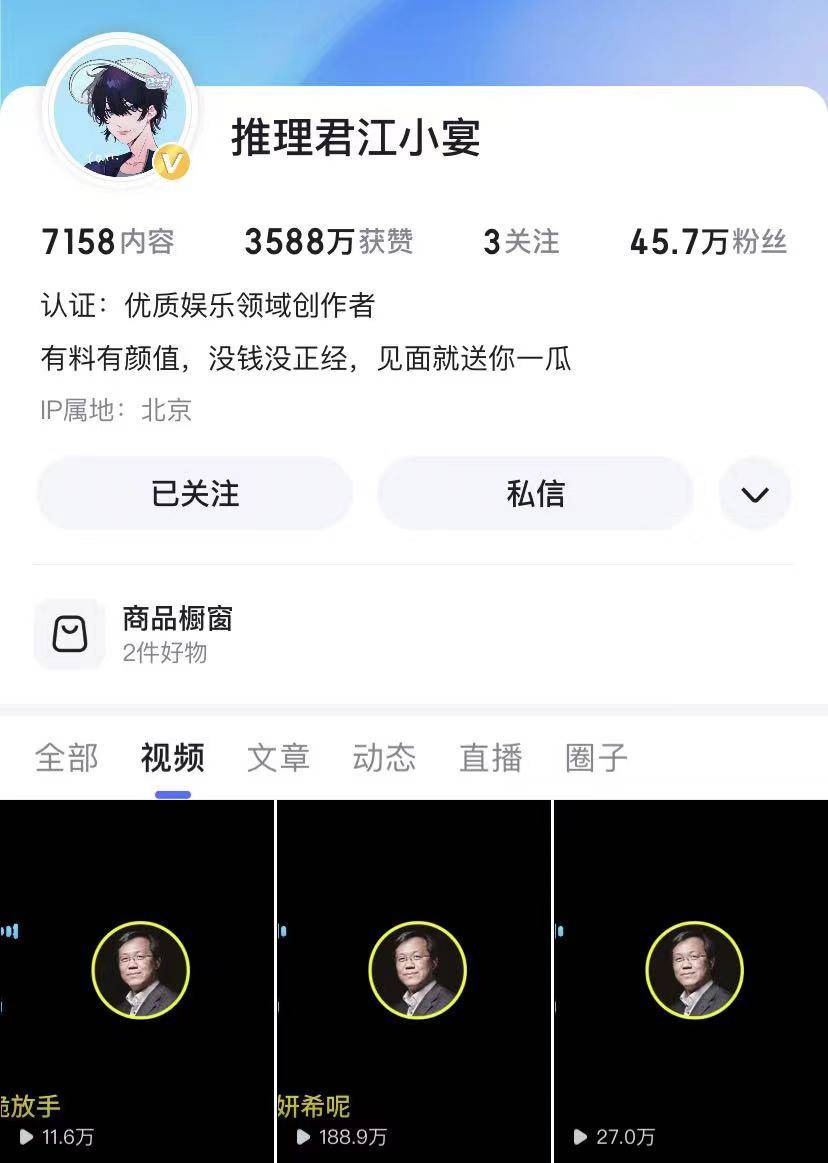Play the video with 11.6万 views
828x1163 pixels.
pos(137,980)
